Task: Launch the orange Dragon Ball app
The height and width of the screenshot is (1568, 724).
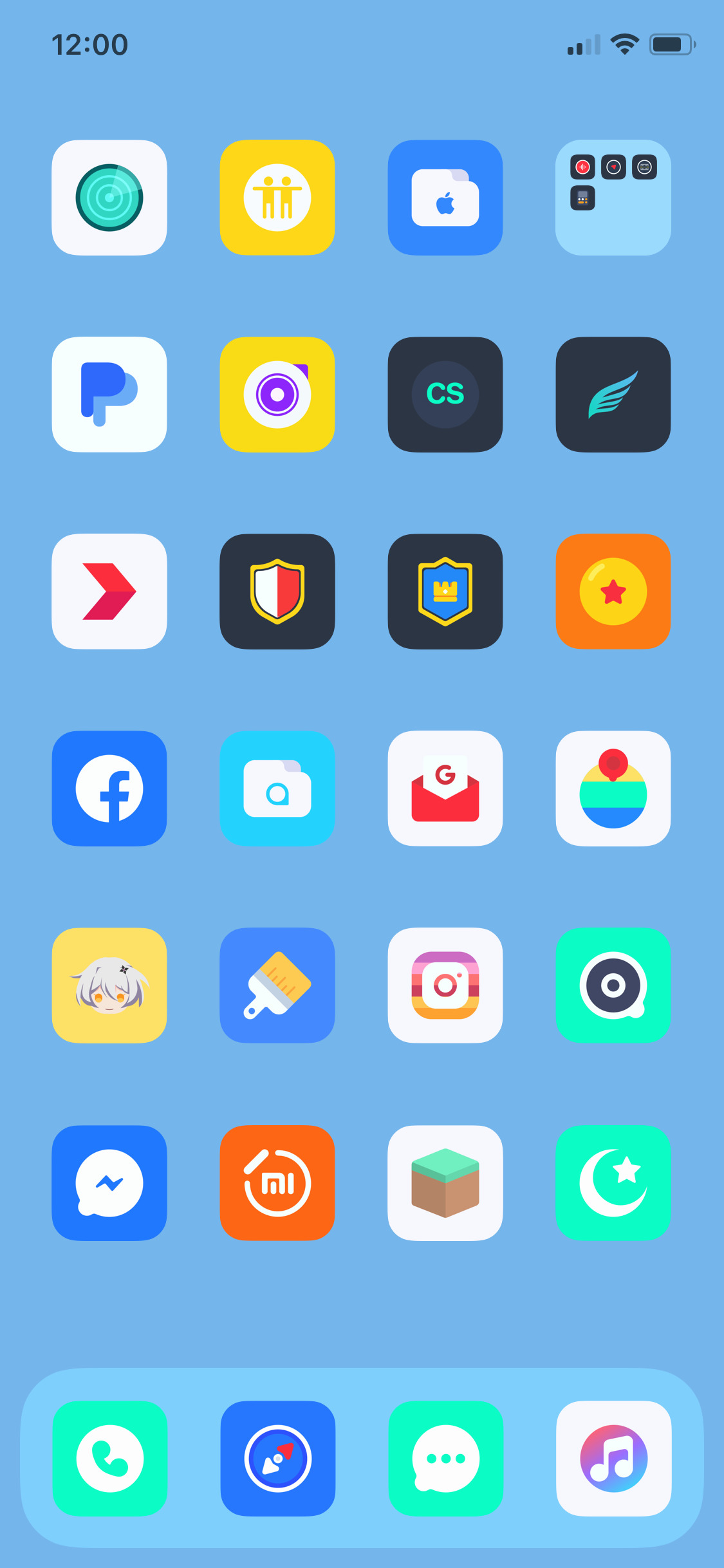Action: (x=613, y=592)
